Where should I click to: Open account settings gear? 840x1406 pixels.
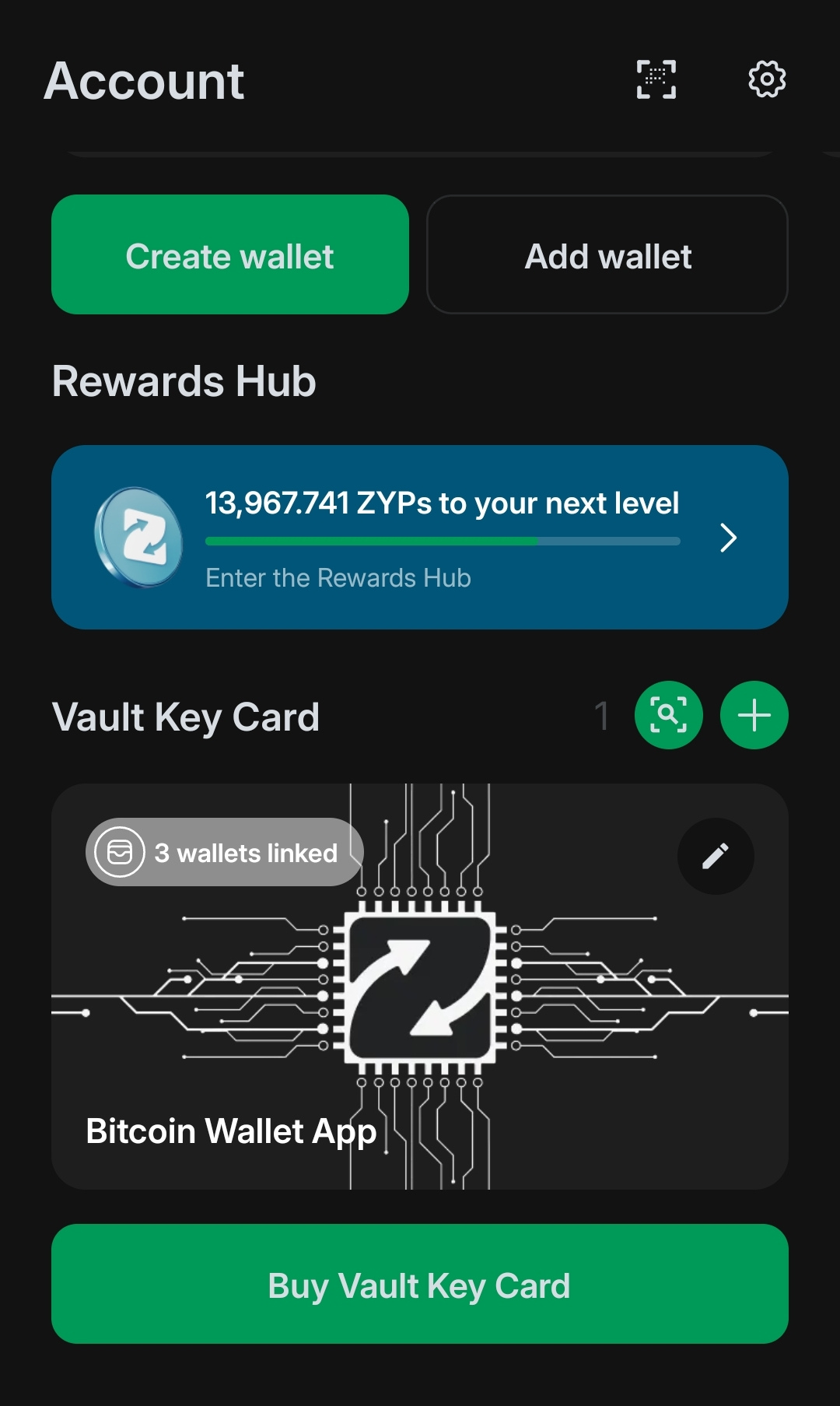click(x=767, y=79)
